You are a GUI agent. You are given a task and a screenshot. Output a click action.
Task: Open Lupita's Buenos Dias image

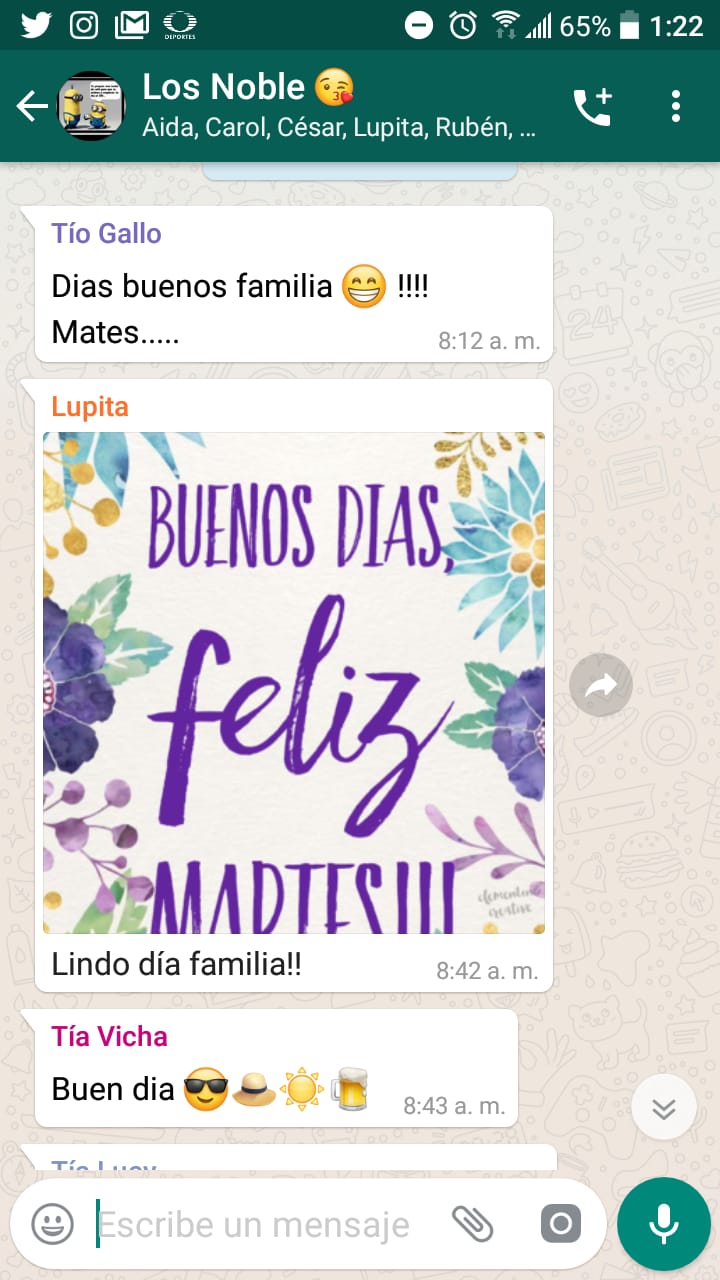(x=294, y=683)
